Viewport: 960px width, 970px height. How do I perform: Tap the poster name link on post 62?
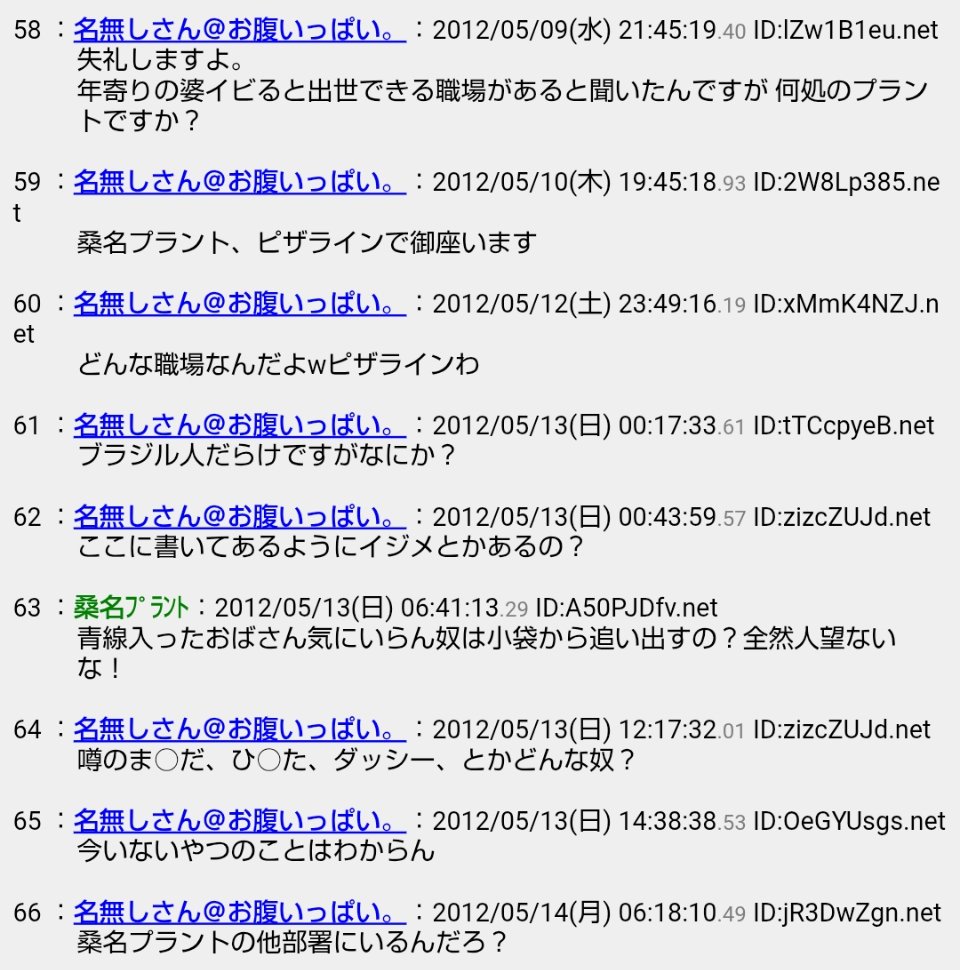coord(239,517)
